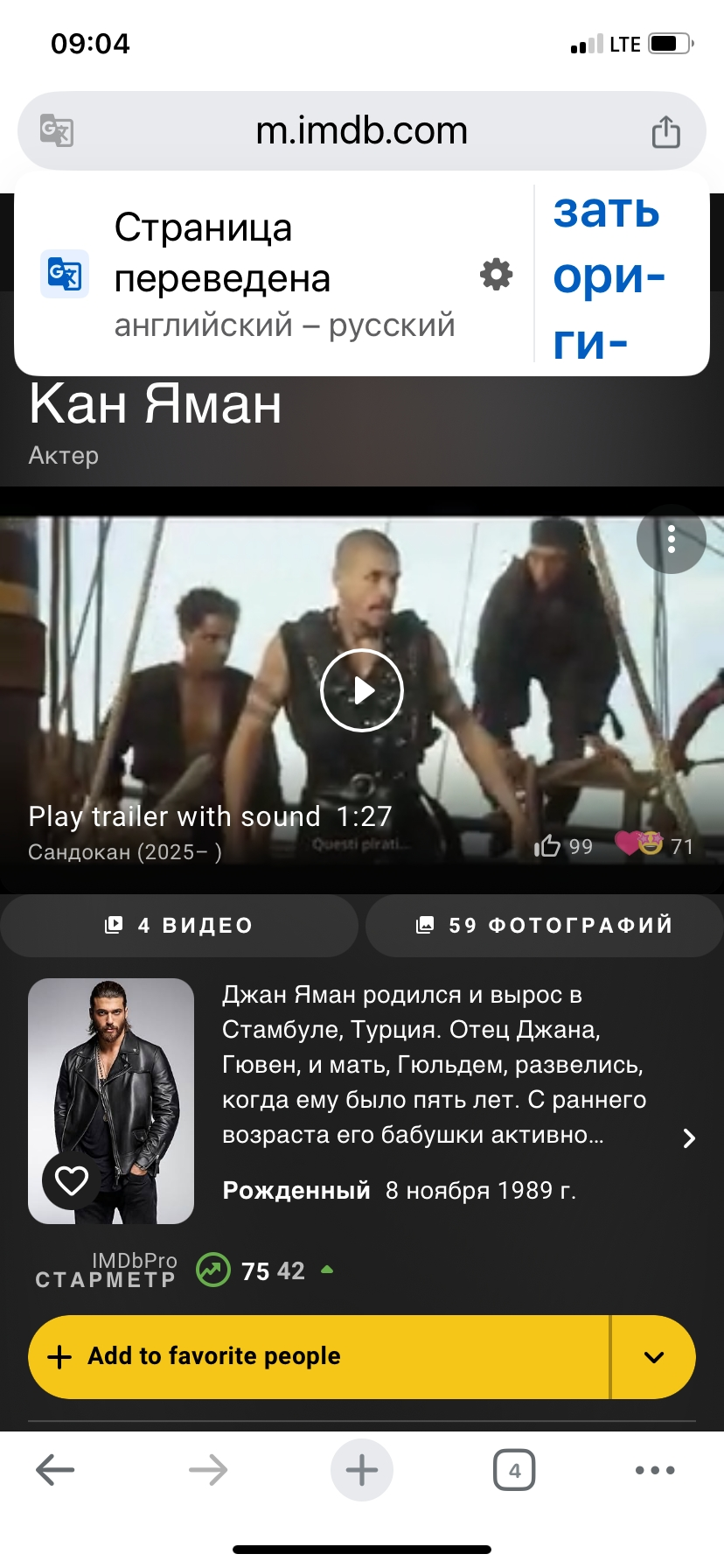Open the trailer's three-dot overflow menu
The height and width of the screenshot is (1568, 724).
click(x=671, y=539)
